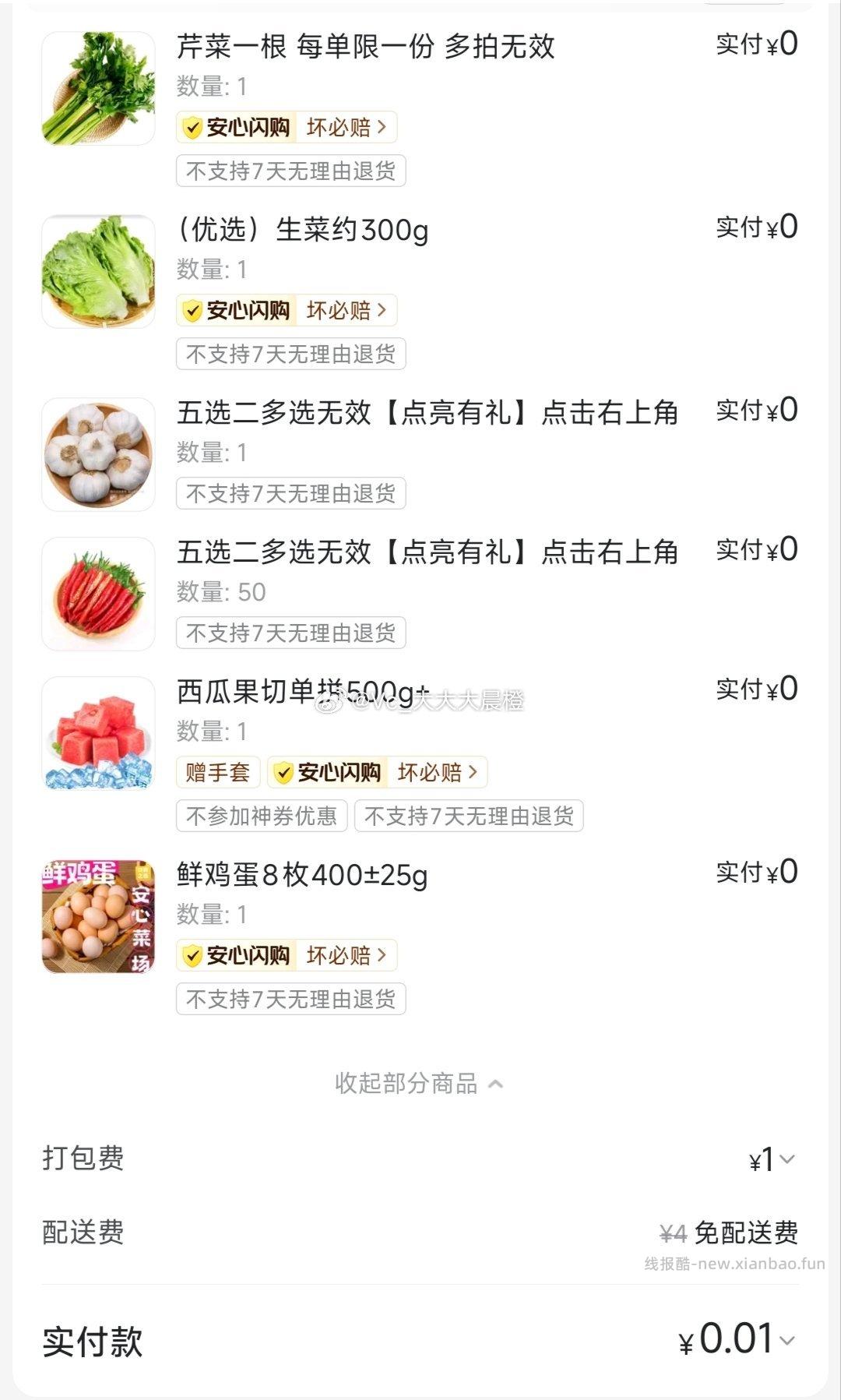Click the red chili peppers product image
Screen dimensions: 841x1400
(97, 592)
